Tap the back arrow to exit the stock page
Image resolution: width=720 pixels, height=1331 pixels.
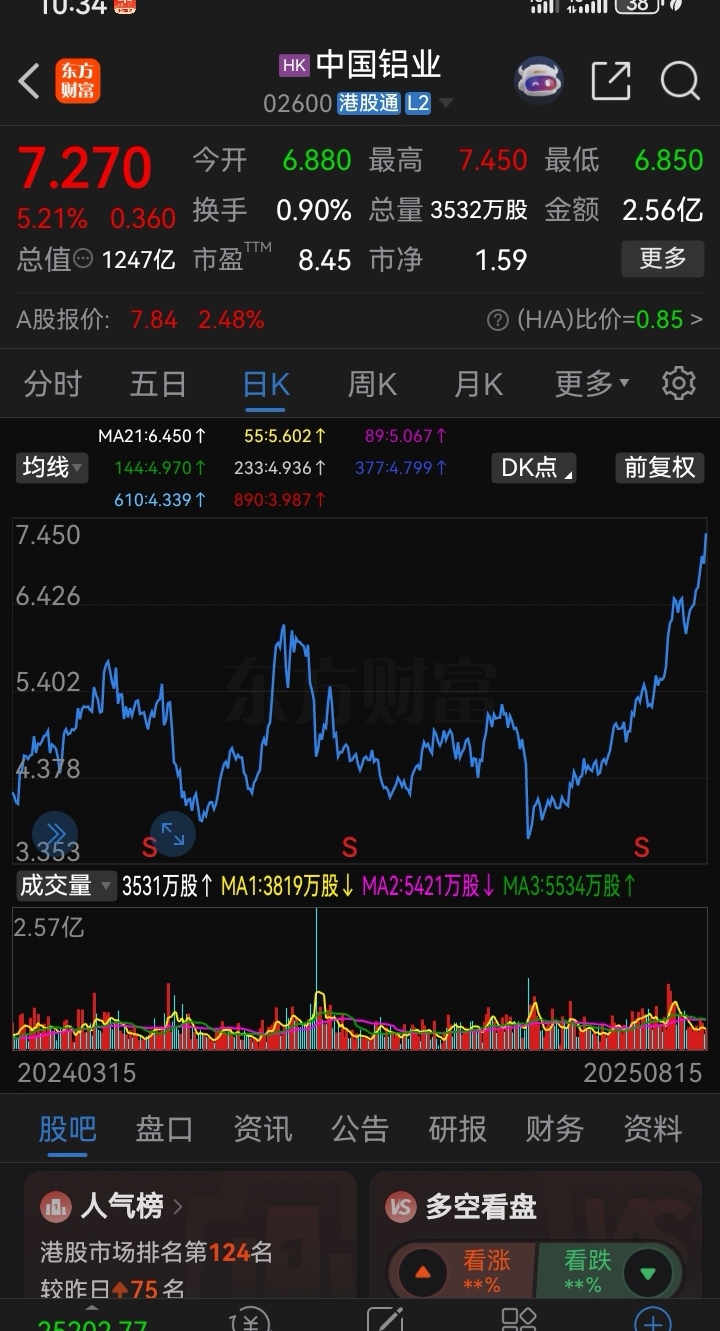(x=28, y=81)
